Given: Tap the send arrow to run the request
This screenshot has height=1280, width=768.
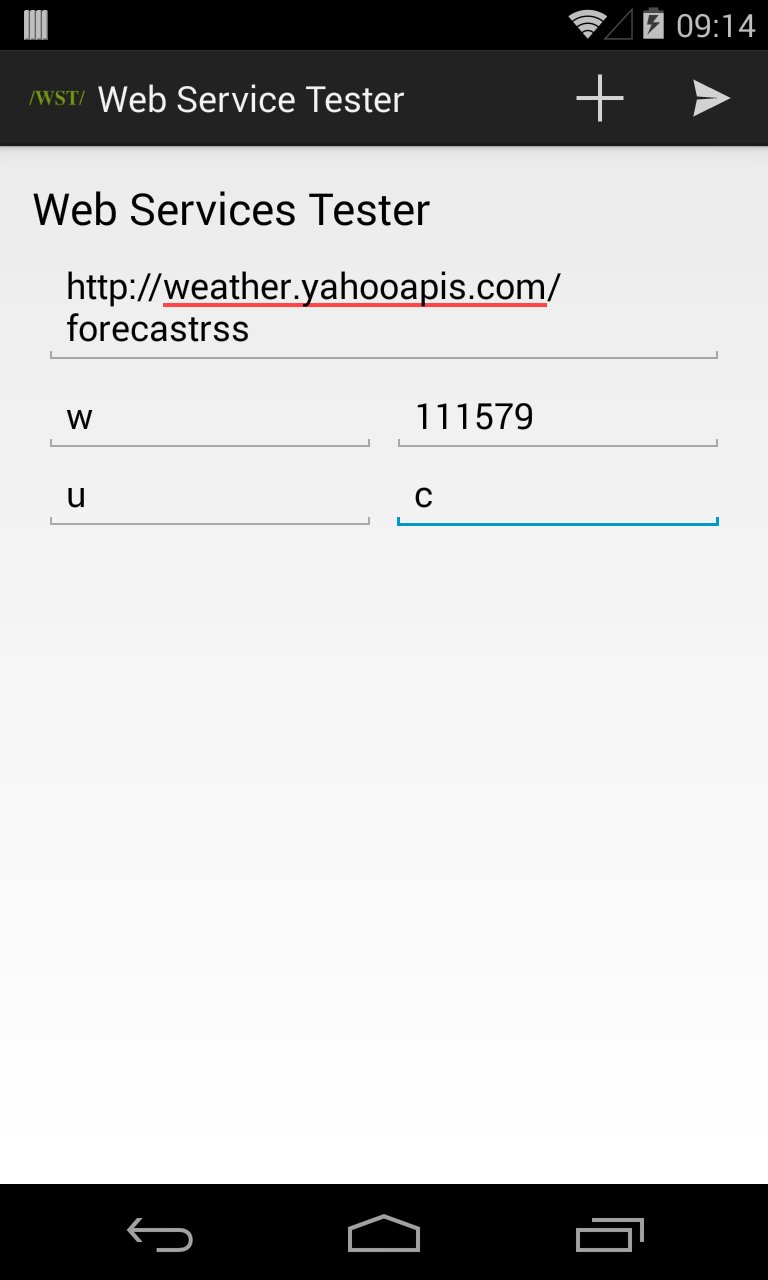Looking at the screenshot, I should click(x=711, y=97).
